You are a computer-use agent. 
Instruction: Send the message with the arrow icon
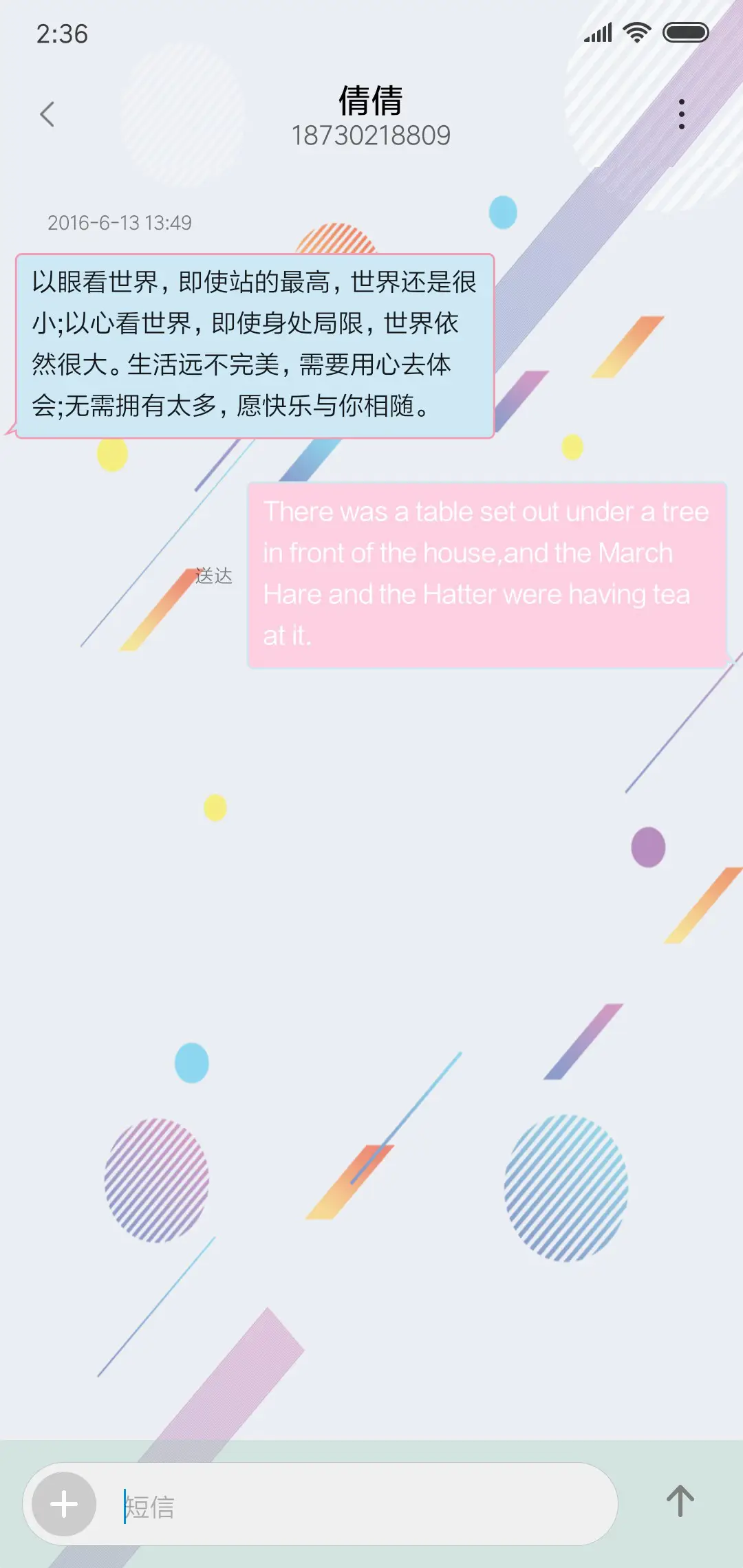pyautogui.click(x=680, y=1501)
